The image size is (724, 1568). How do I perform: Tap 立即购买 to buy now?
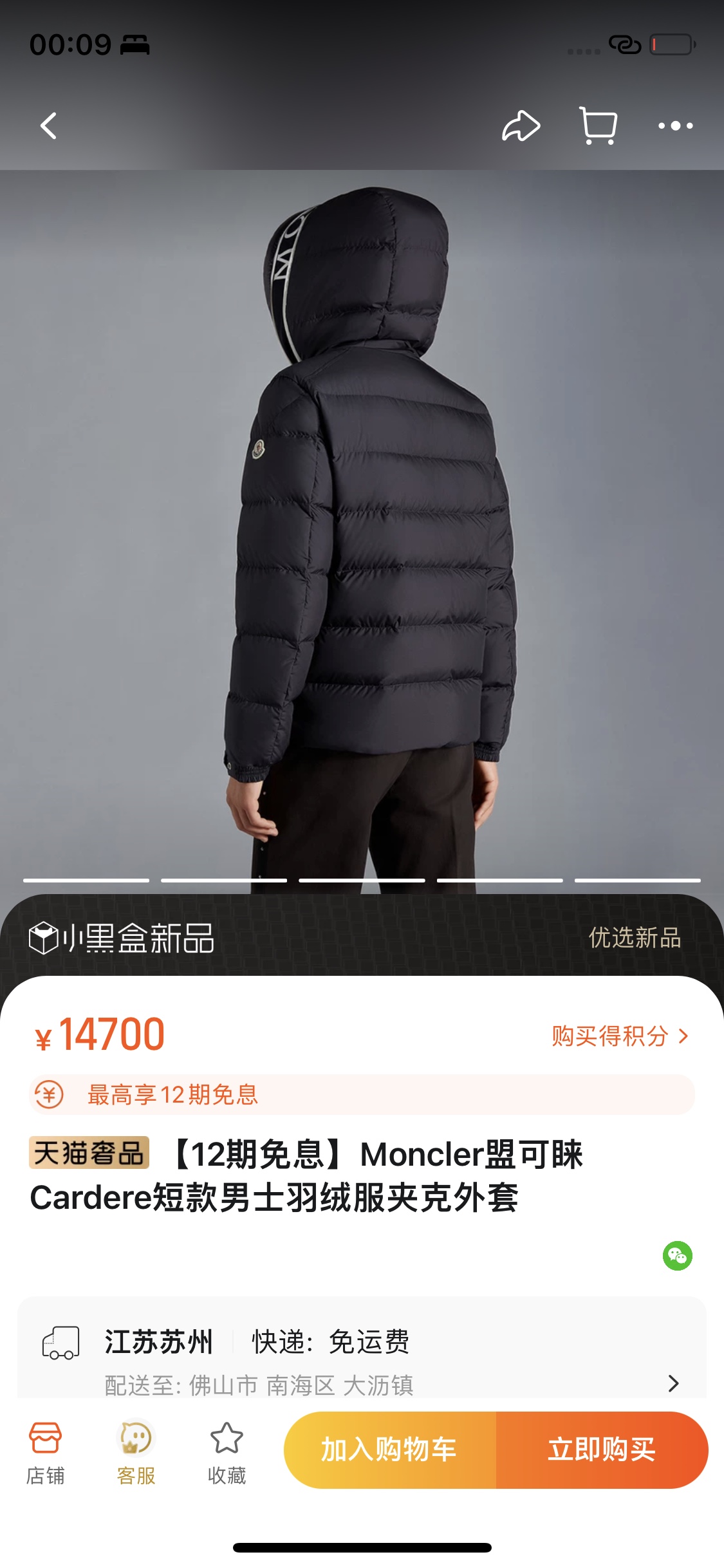point(602,1450)
